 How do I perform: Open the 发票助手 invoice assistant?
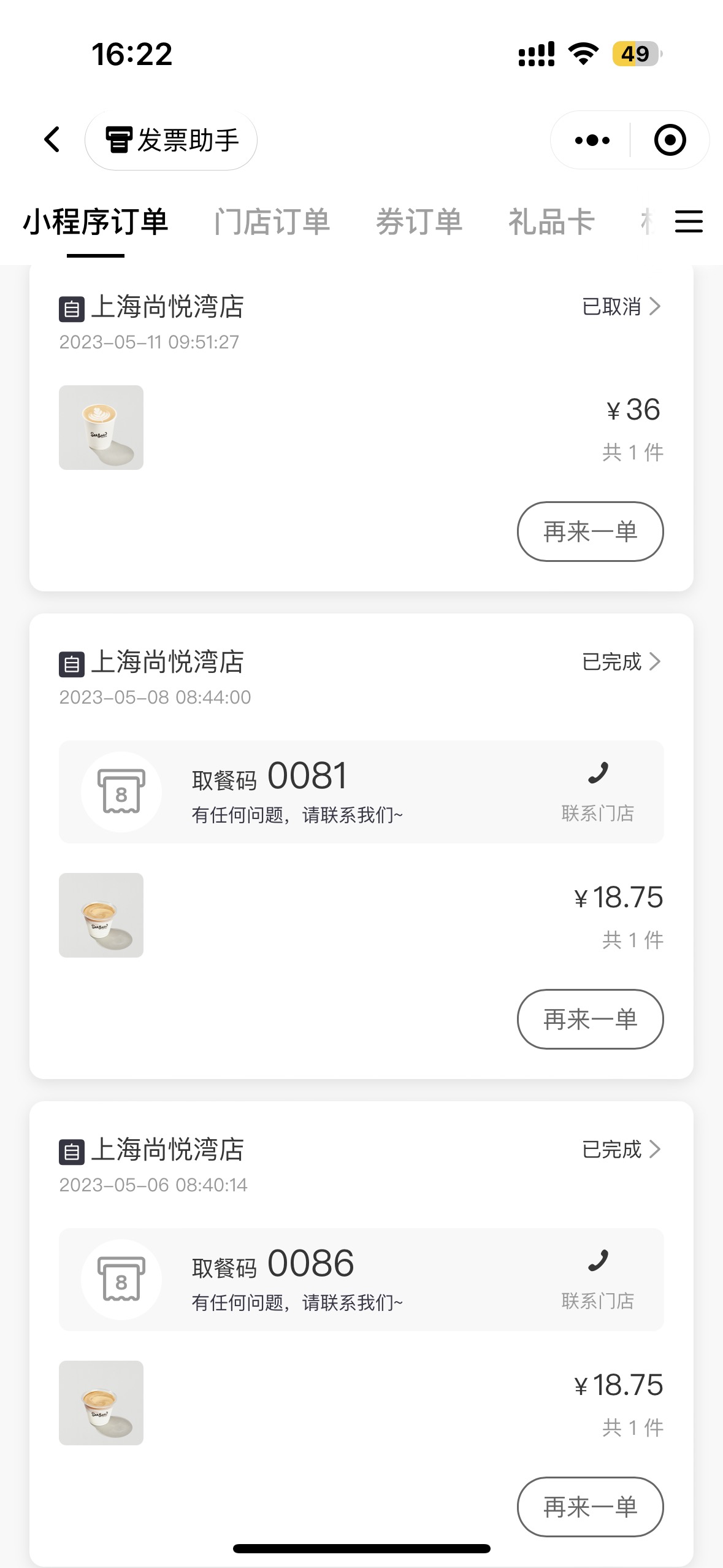(171, 140)
